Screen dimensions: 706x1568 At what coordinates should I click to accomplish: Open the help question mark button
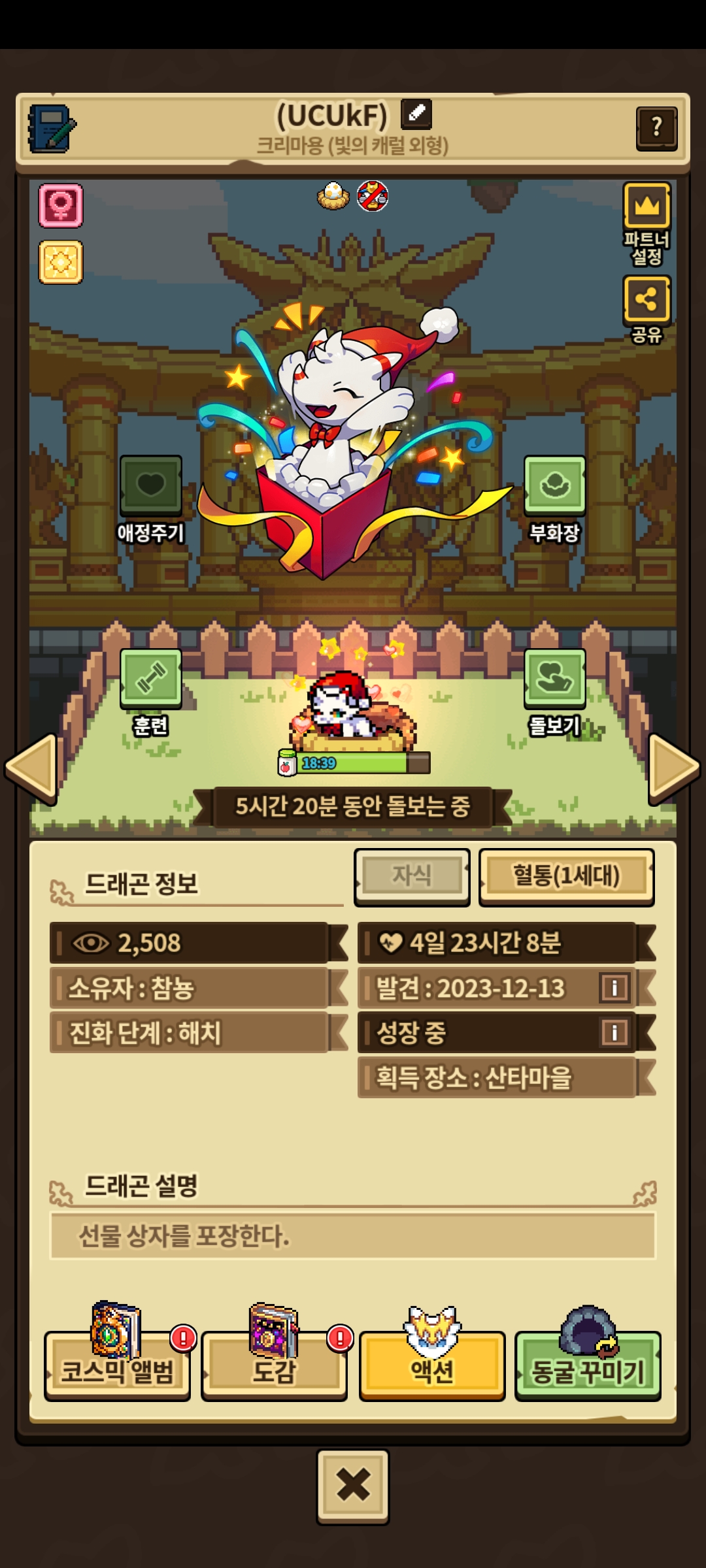click(656, 128)
